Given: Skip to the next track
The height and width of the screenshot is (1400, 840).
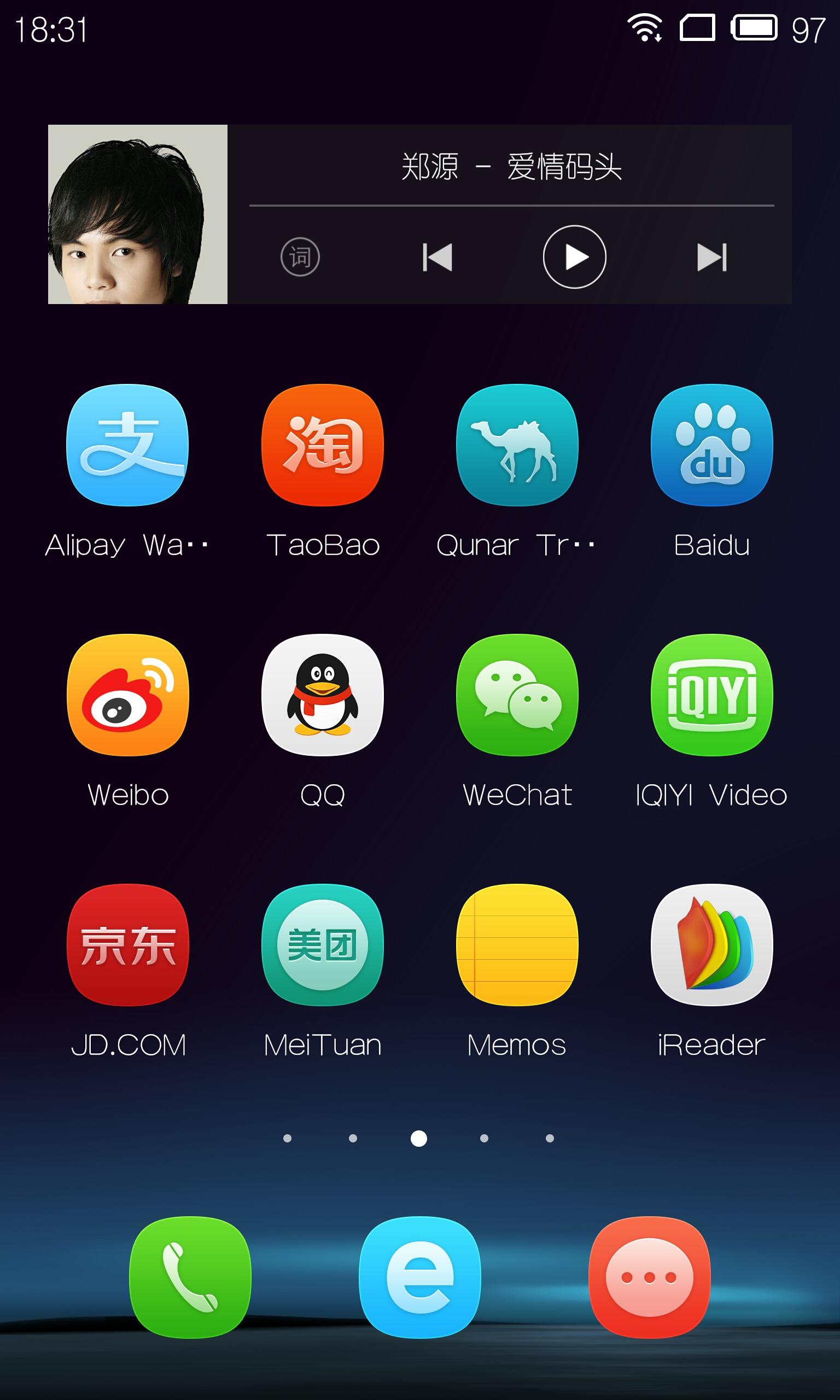Looking at the screenshot, I should pos(711,258).
